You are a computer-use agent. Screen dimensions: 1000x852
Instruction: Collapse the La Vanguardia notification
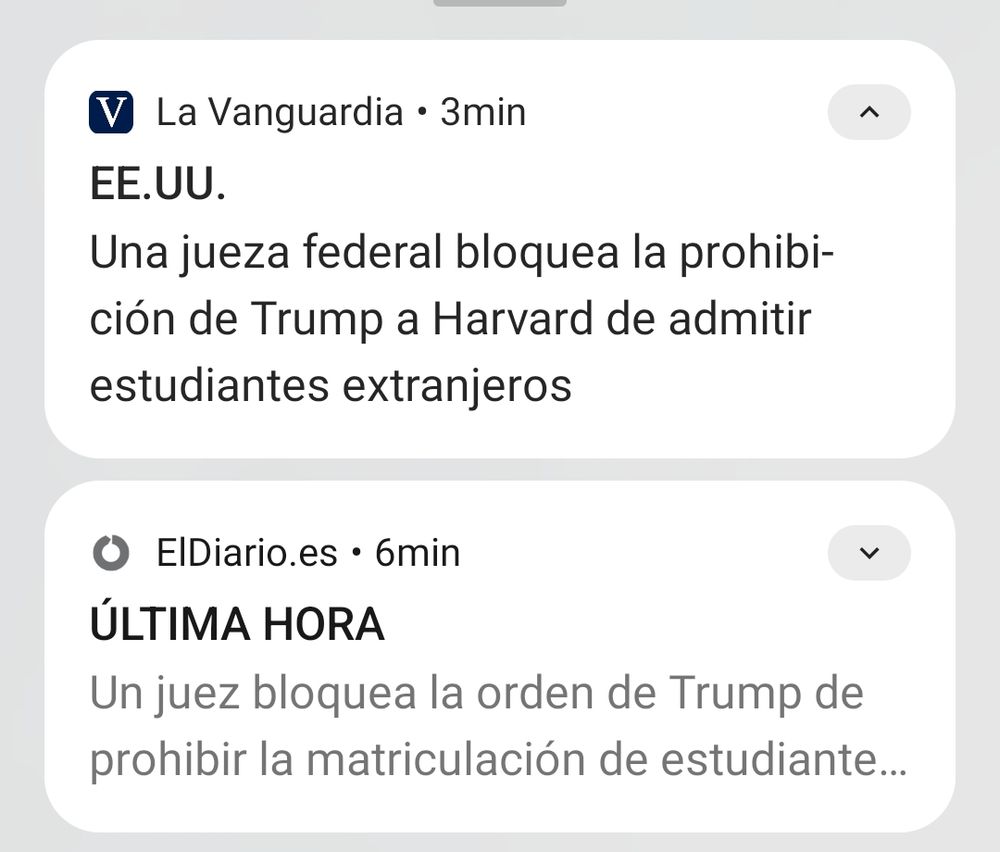pos(869,112)
